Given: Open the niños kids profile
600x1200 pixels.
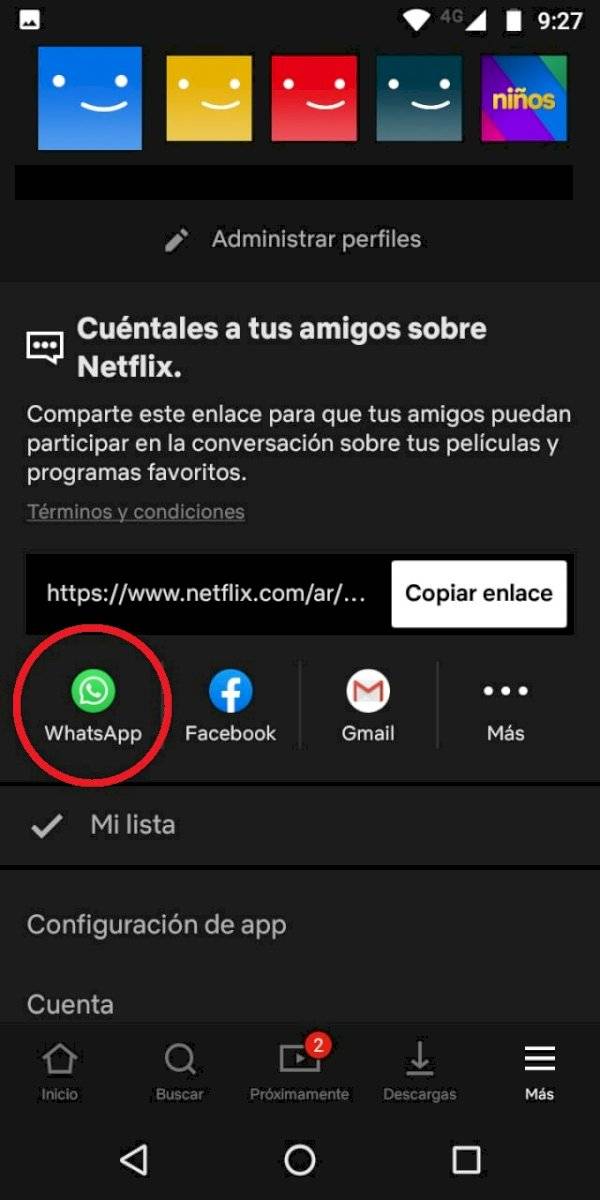Looking at the screenshot, I should [x=524, y=98].
